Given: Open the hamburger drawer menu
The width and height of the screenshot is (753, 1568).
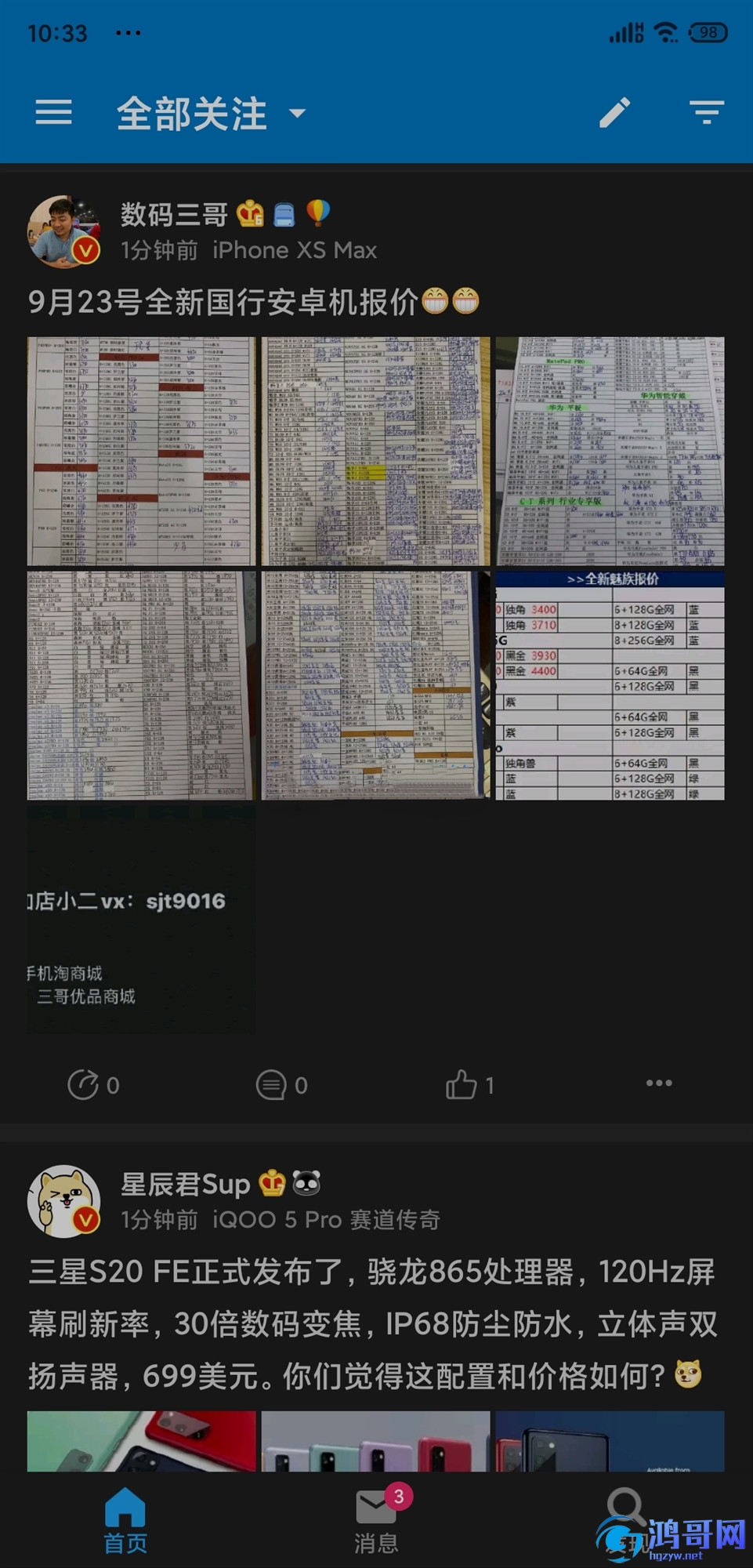Looking at the screenshot, I should 53,113.
